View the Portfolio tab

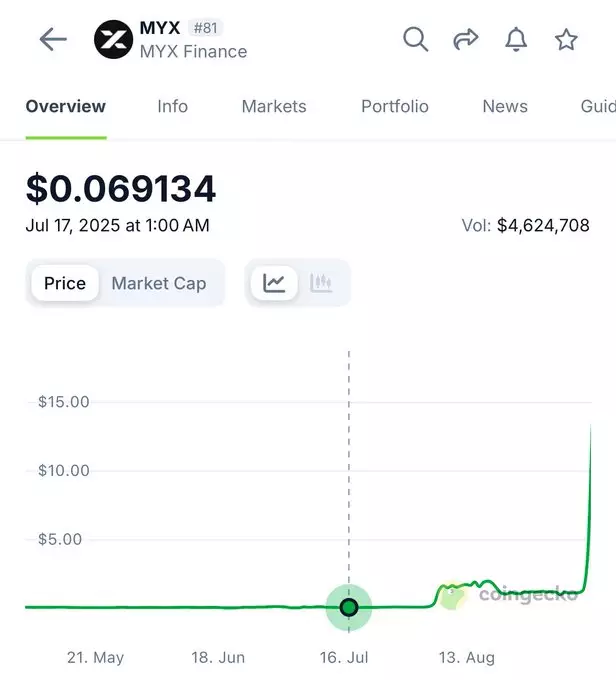pos(394,106)
